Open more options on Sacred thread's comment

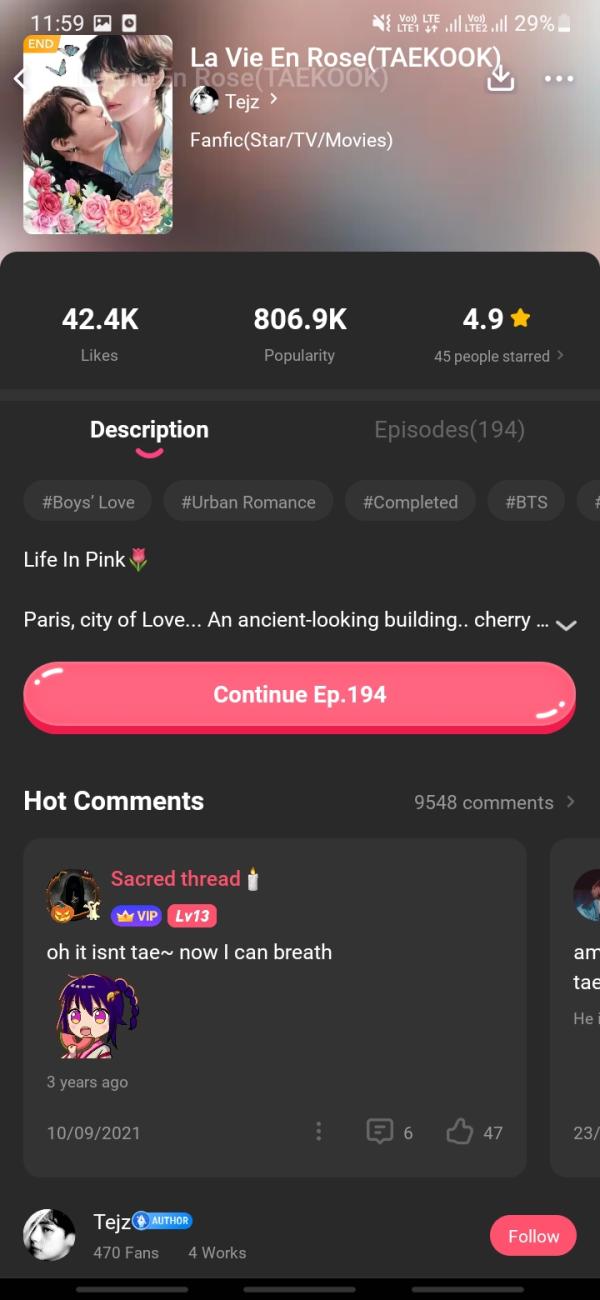318,1131
